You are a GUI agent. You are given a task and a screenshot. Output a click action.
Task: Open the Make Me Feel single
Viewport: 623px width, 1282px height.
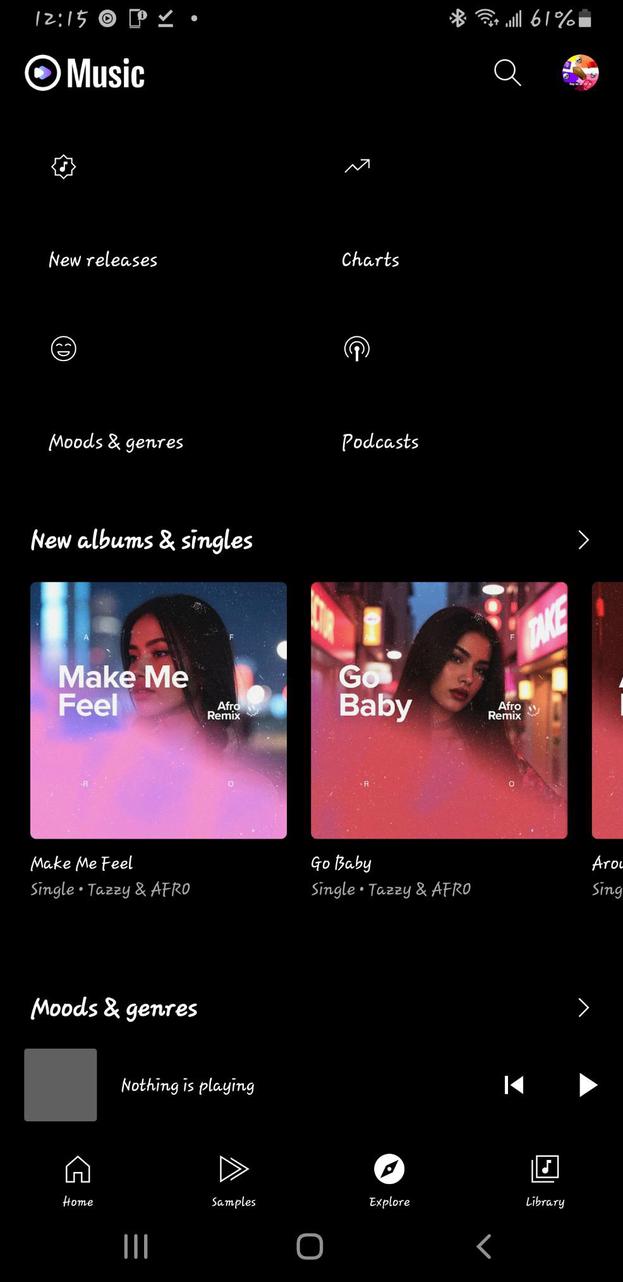pos(158,710)
